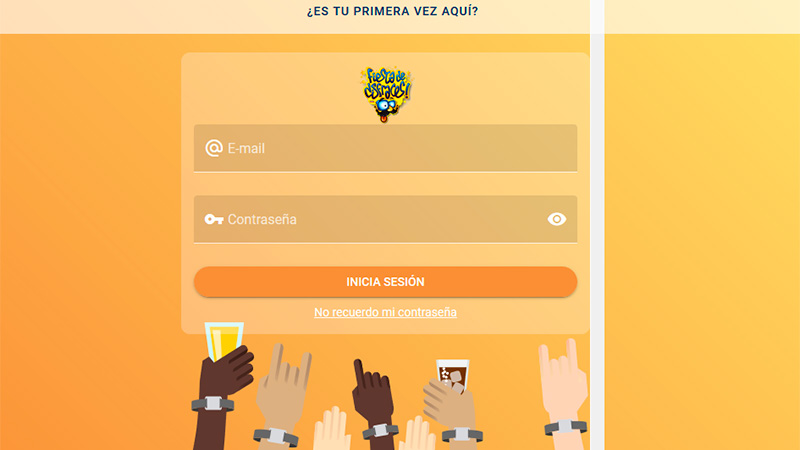
Task: Open the No recuerdo mi contraseña link
Action: click(x=385, y=312)
